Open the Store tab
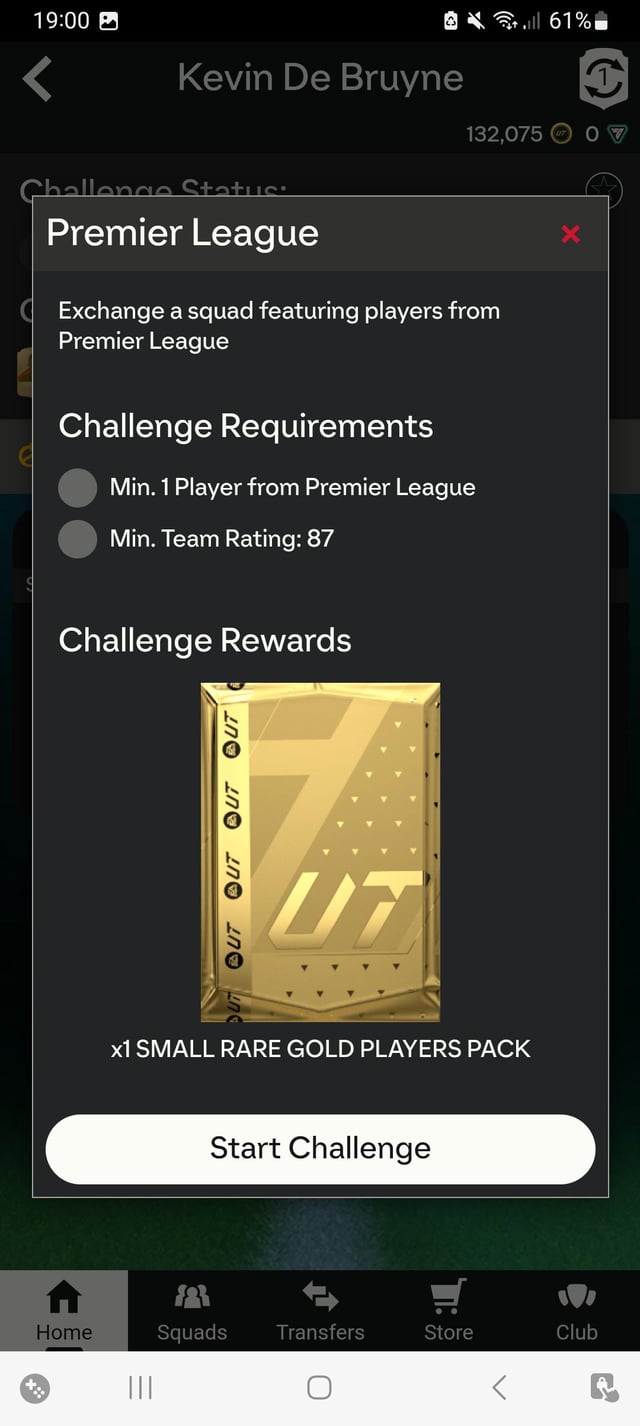640x1426 pixels. (448, 1311)
